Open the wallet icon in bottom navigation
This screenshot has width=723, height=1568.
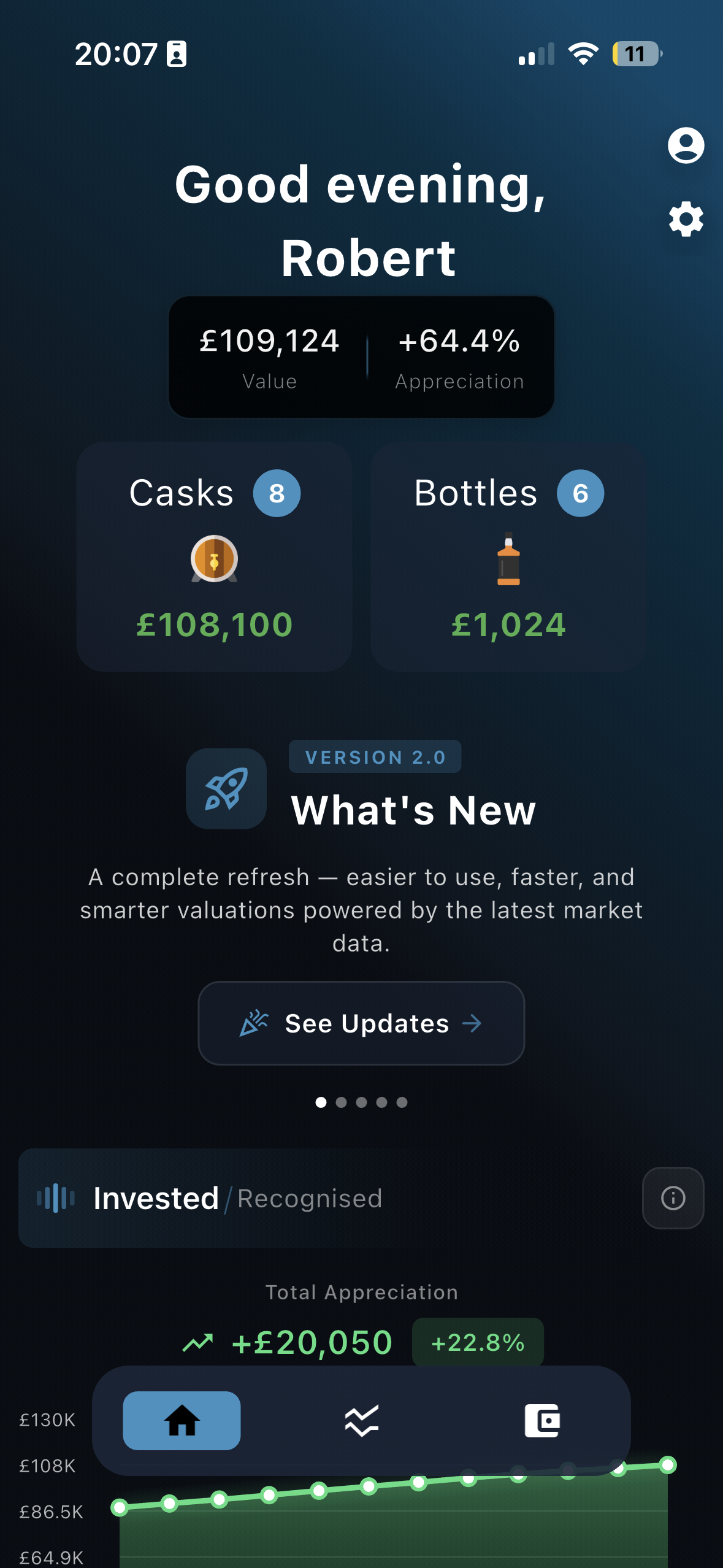[x=542, y=1421]
